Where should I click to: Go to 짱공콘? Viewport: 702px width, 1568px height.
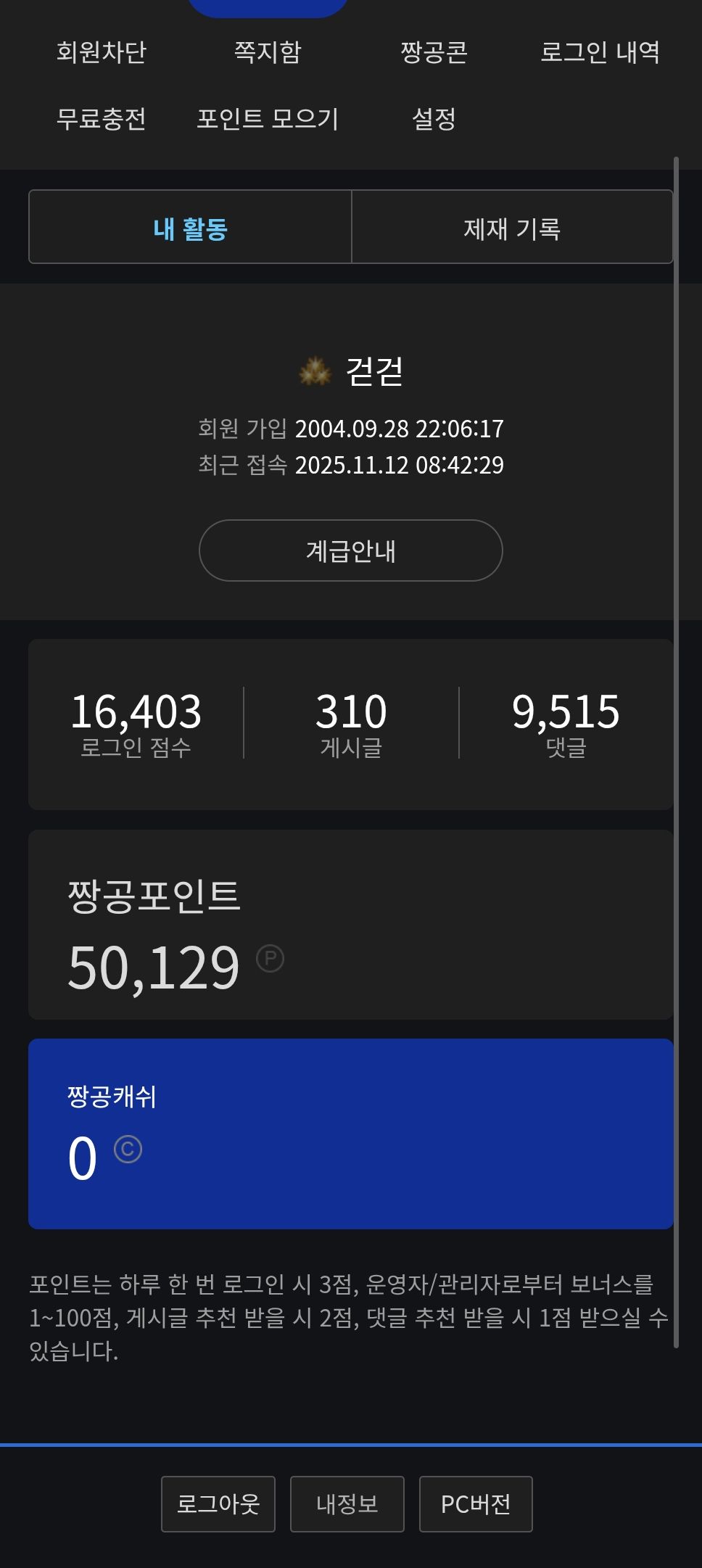[x=434, y=52]
